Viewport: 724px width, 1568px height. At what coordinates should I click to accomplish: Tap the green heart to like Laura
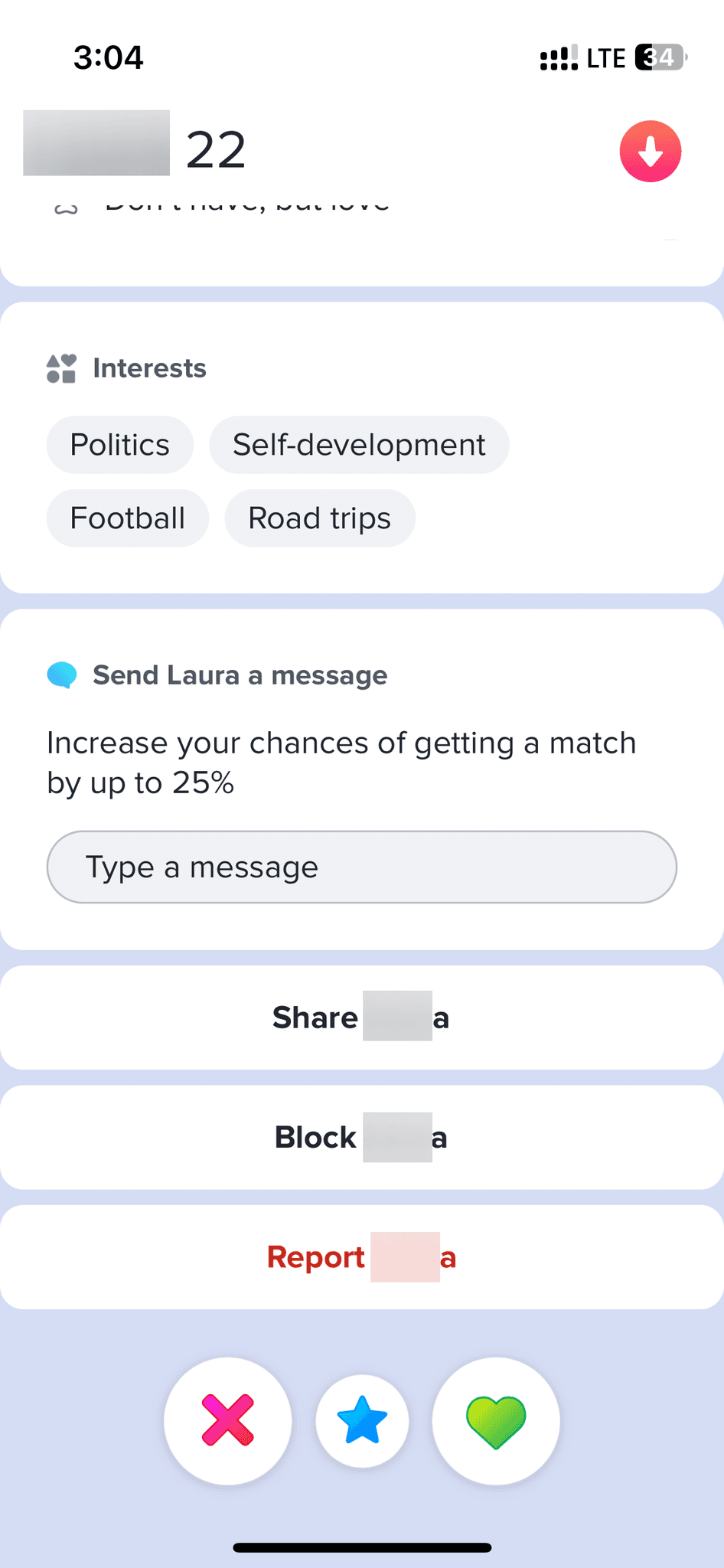pyautogui.click(x=496, y=1421)
